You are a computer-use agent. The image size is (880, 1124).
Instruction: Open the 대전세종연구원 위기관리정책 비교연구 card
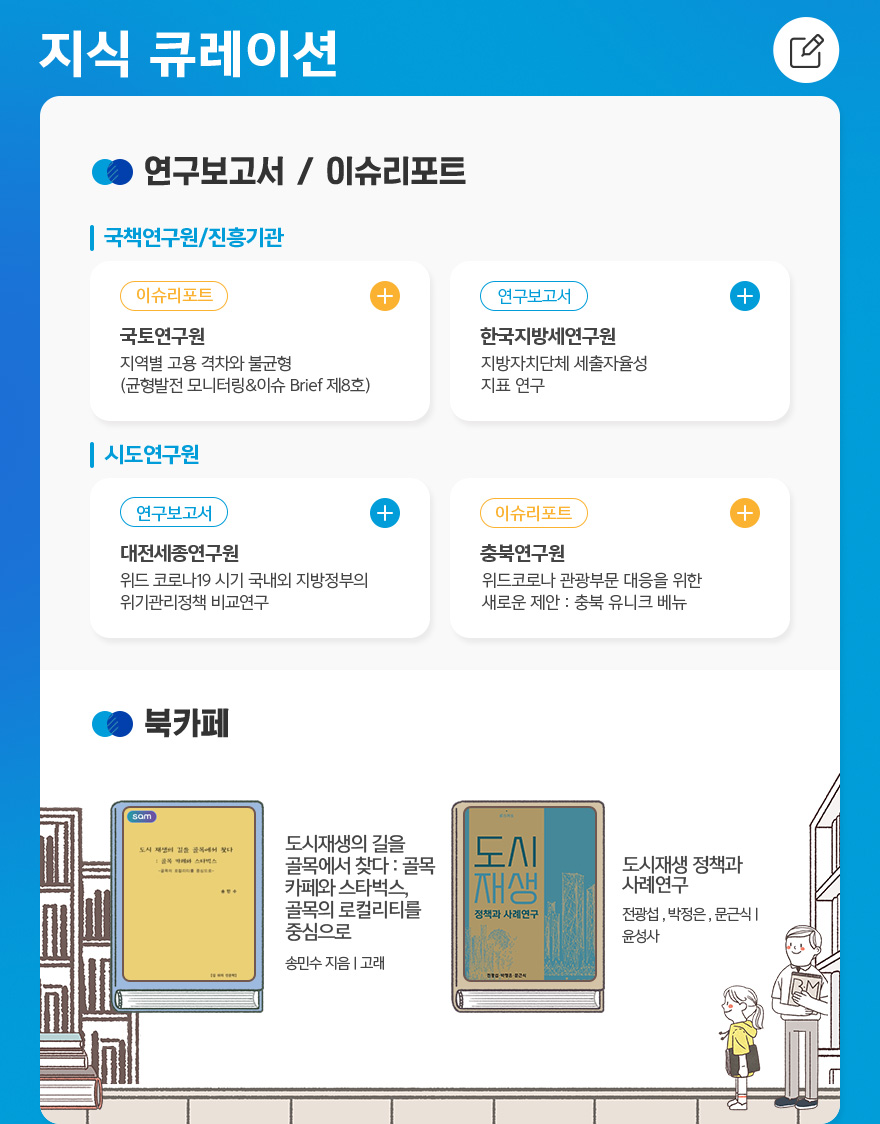click(245, 578)
